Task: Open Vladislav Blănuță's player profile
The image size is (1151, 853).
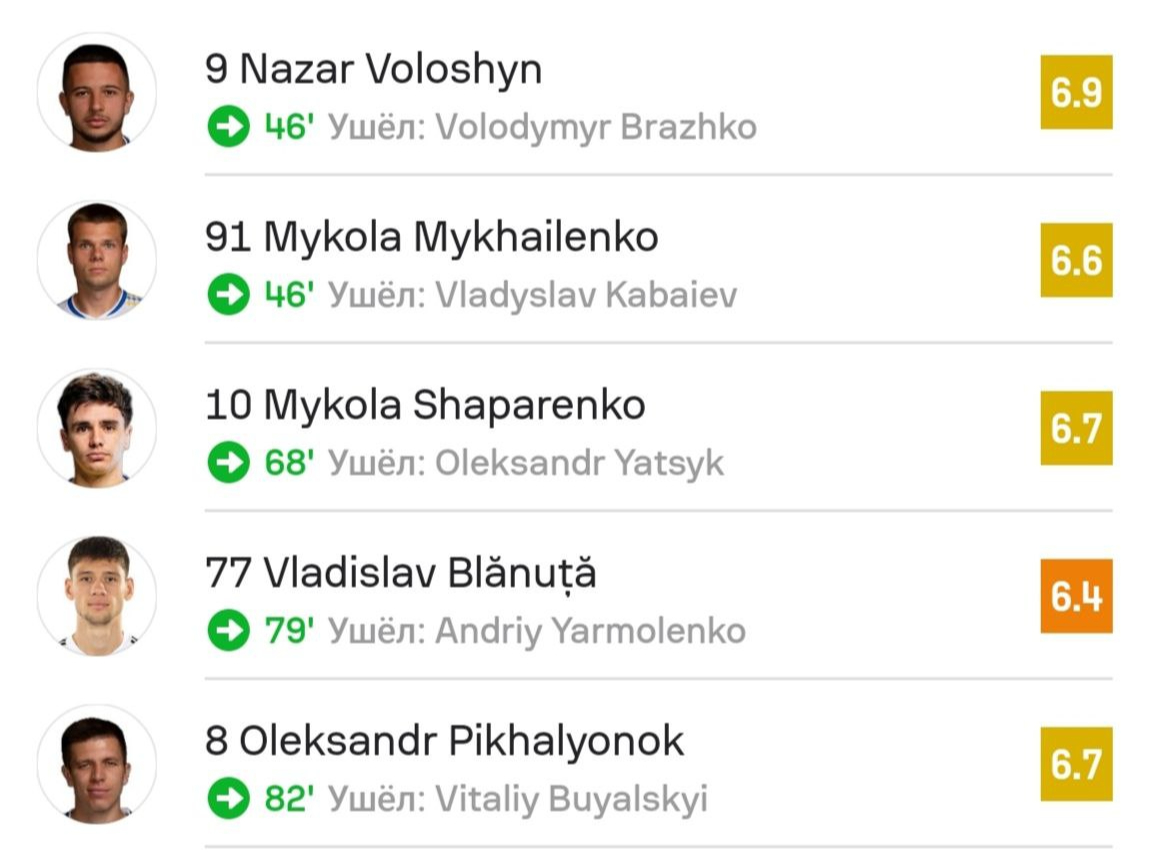Action: tap(400, 574)
